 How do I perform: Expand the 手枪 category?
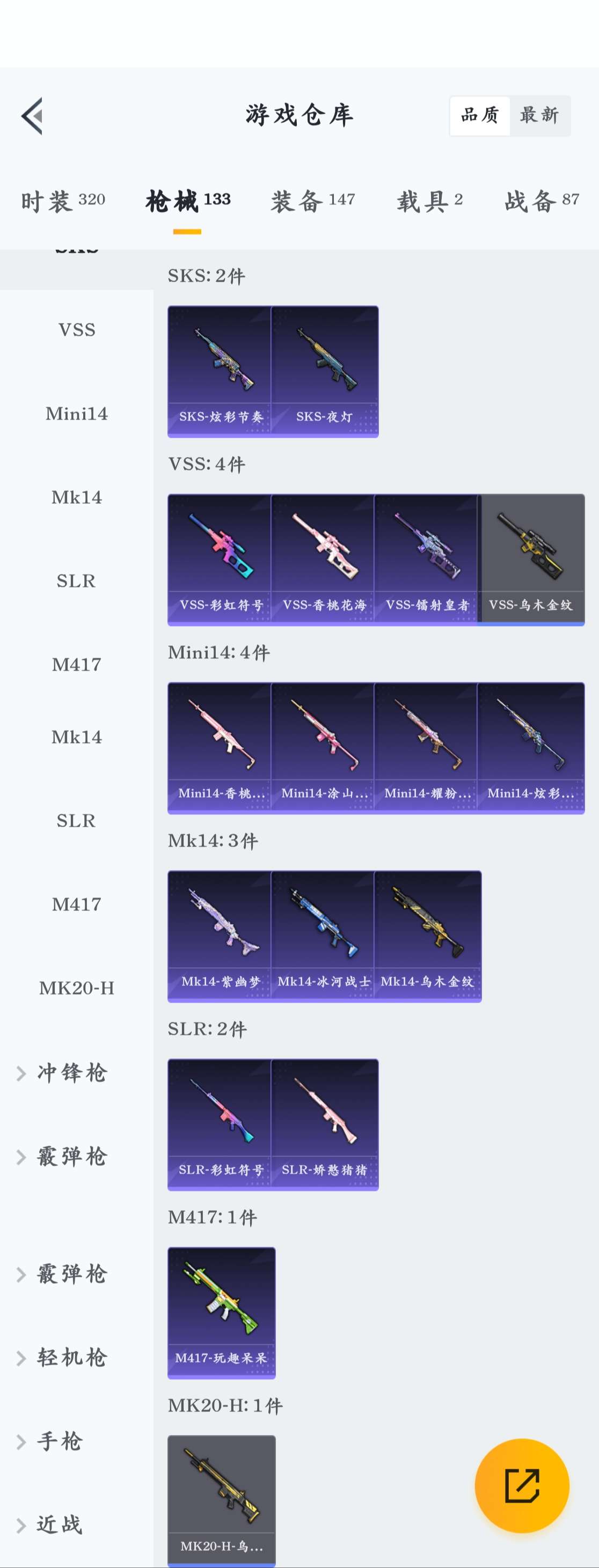click(x=60, y=1441)
